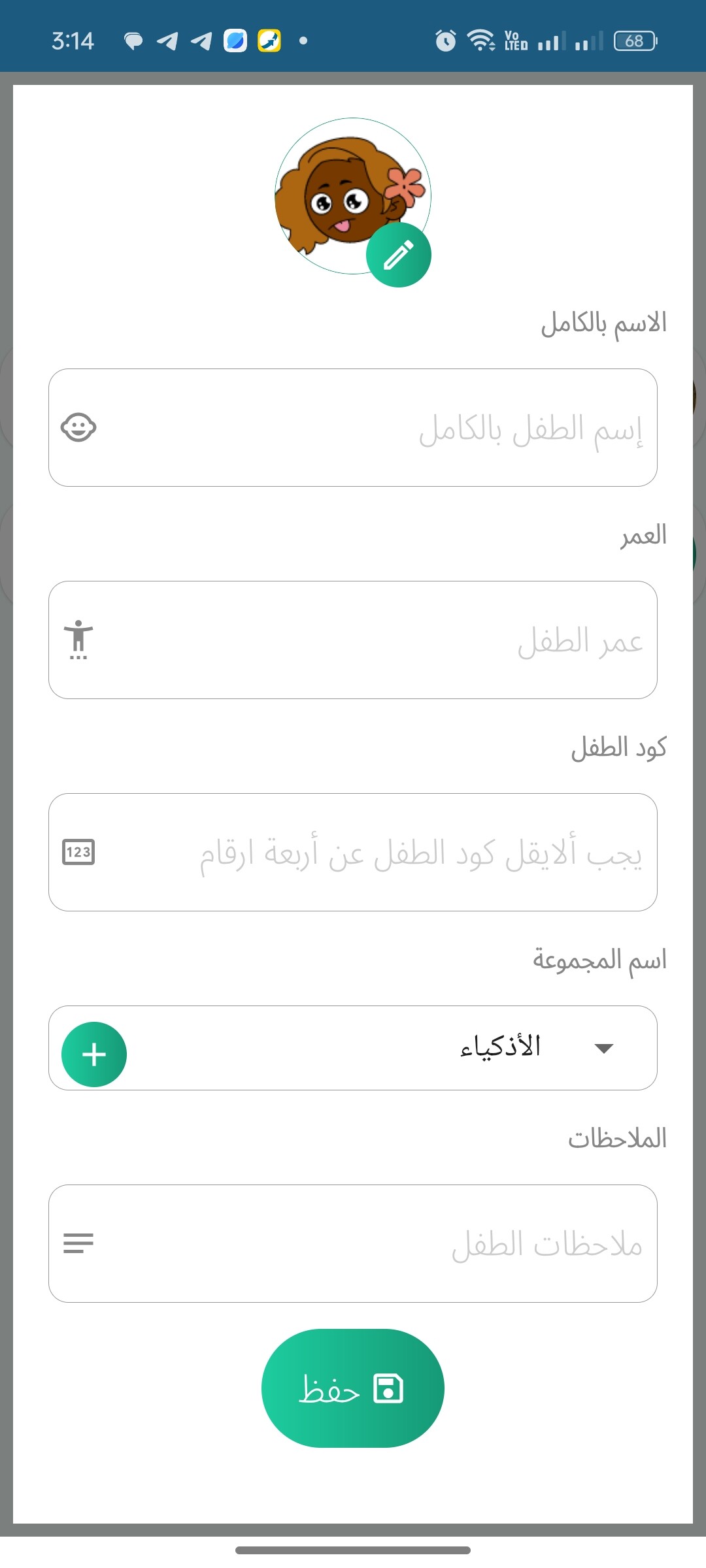Screen dimensions: 706x1568
Task: Tap the child age field
Action: [353, 640]
